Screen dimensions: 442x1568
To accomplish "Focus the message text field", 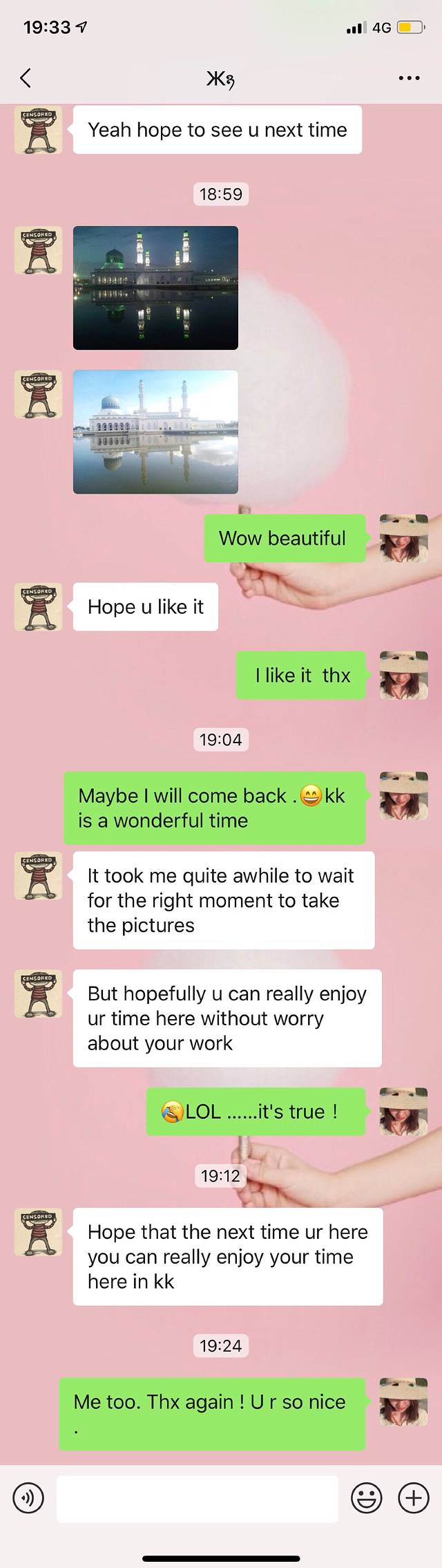I will 198,1498.
